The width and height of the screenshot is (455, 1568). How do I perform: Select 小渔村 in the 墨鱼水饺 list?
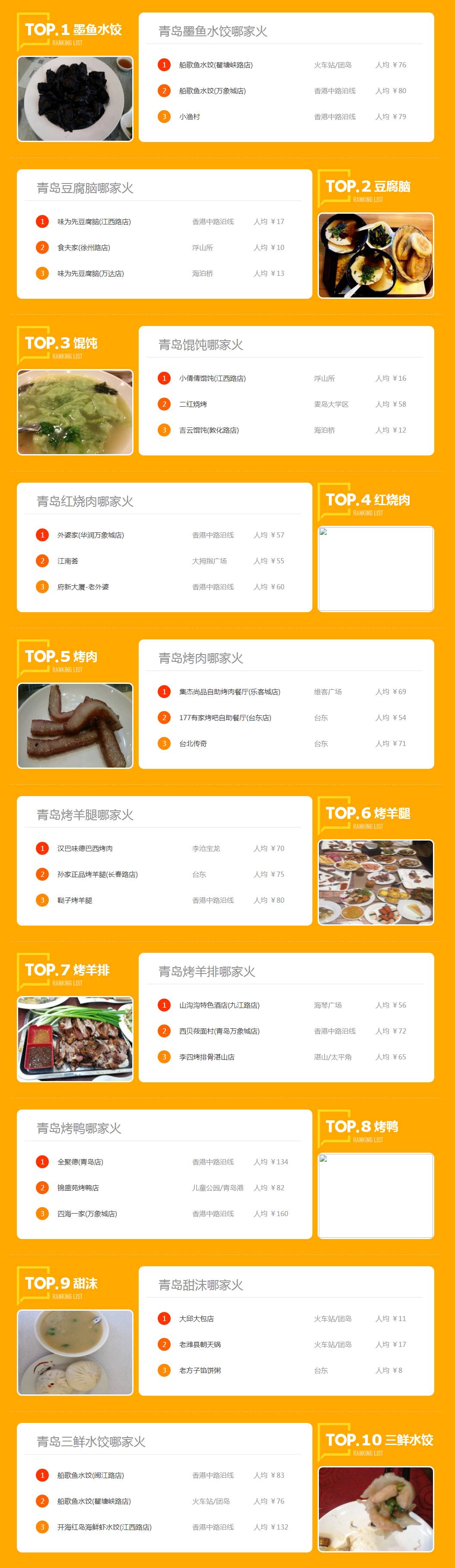[x=189, y=117]
